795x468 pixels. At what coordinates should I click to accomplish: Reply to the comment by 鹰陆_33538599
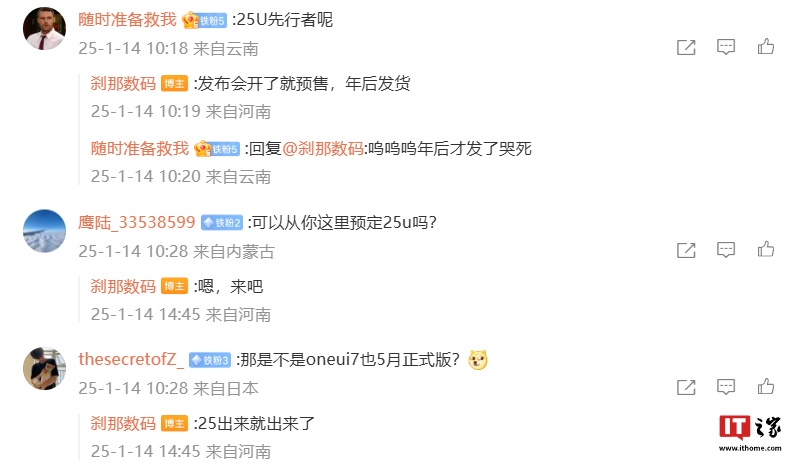727,250
